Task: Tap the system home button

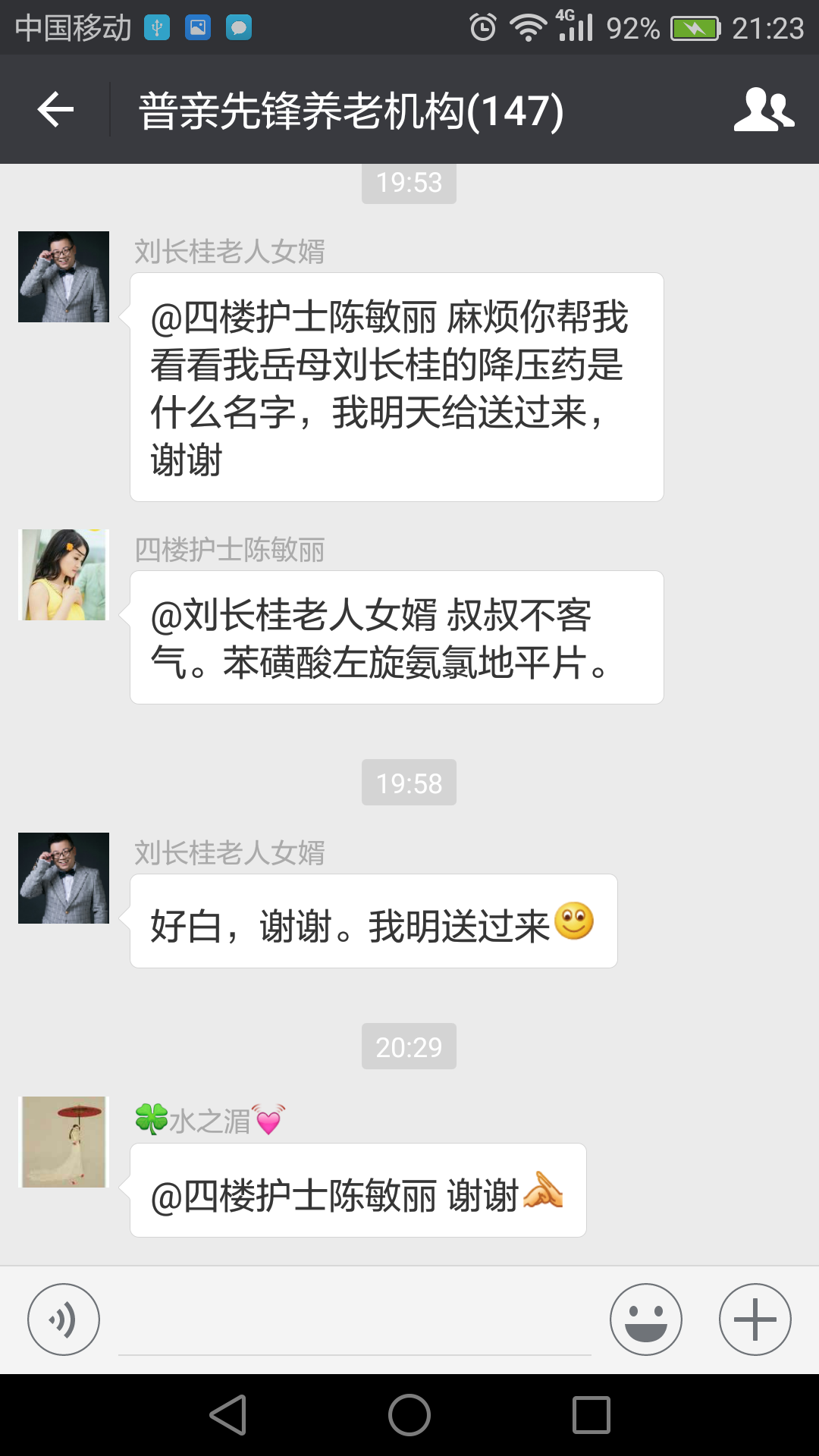Action: click(x=409, y=1415)
